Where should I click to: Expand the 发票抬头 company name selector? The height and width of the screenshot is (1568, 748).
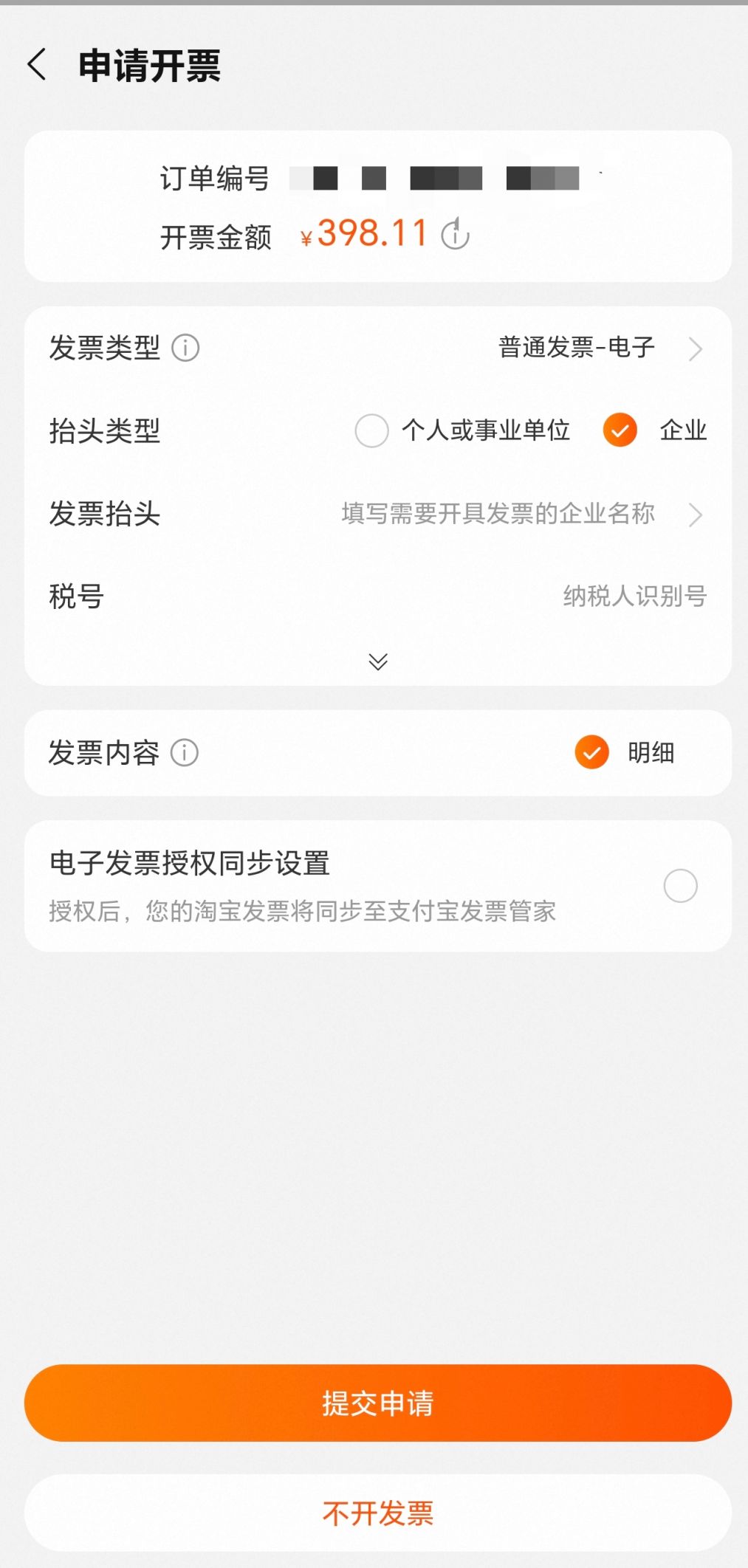(x=499, y=514)
